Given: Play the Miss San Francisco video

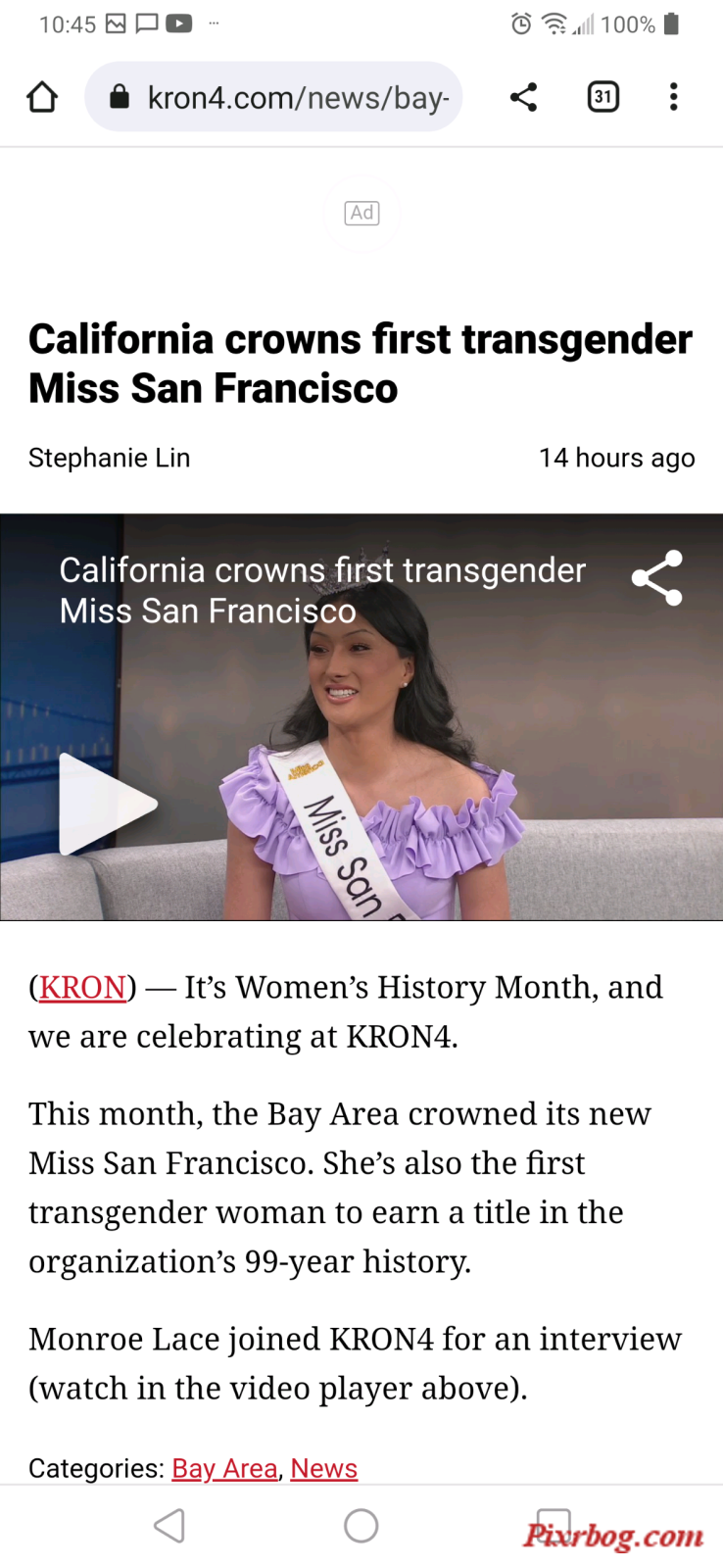Looking at the screenshot, I should click(x=107, y=804).
